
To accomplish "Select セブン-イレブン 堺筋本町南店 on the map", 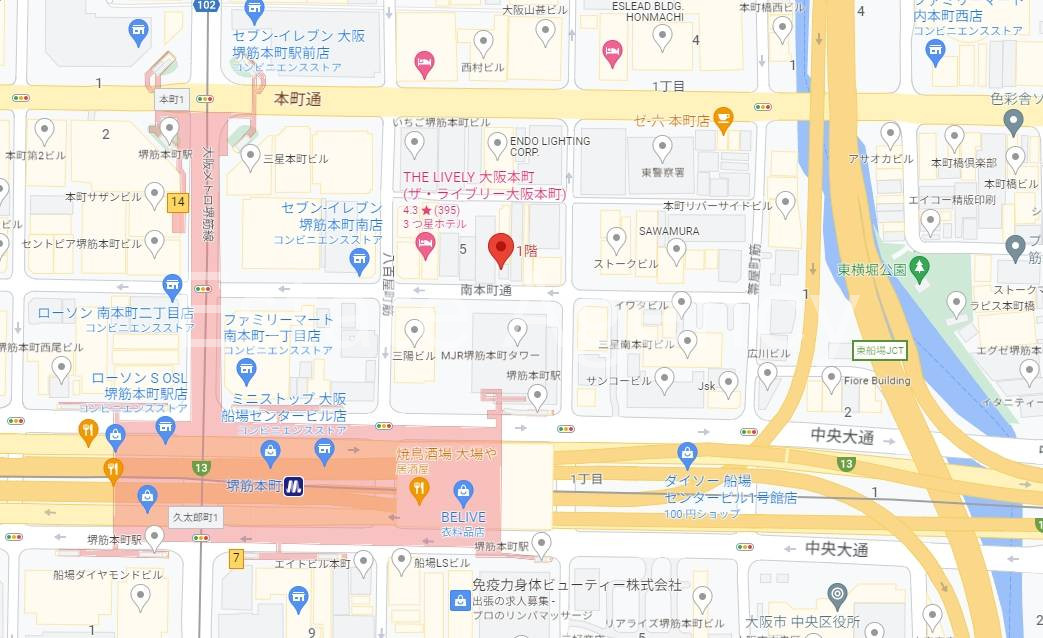I will pyautogui.click(x=360, y=262).
